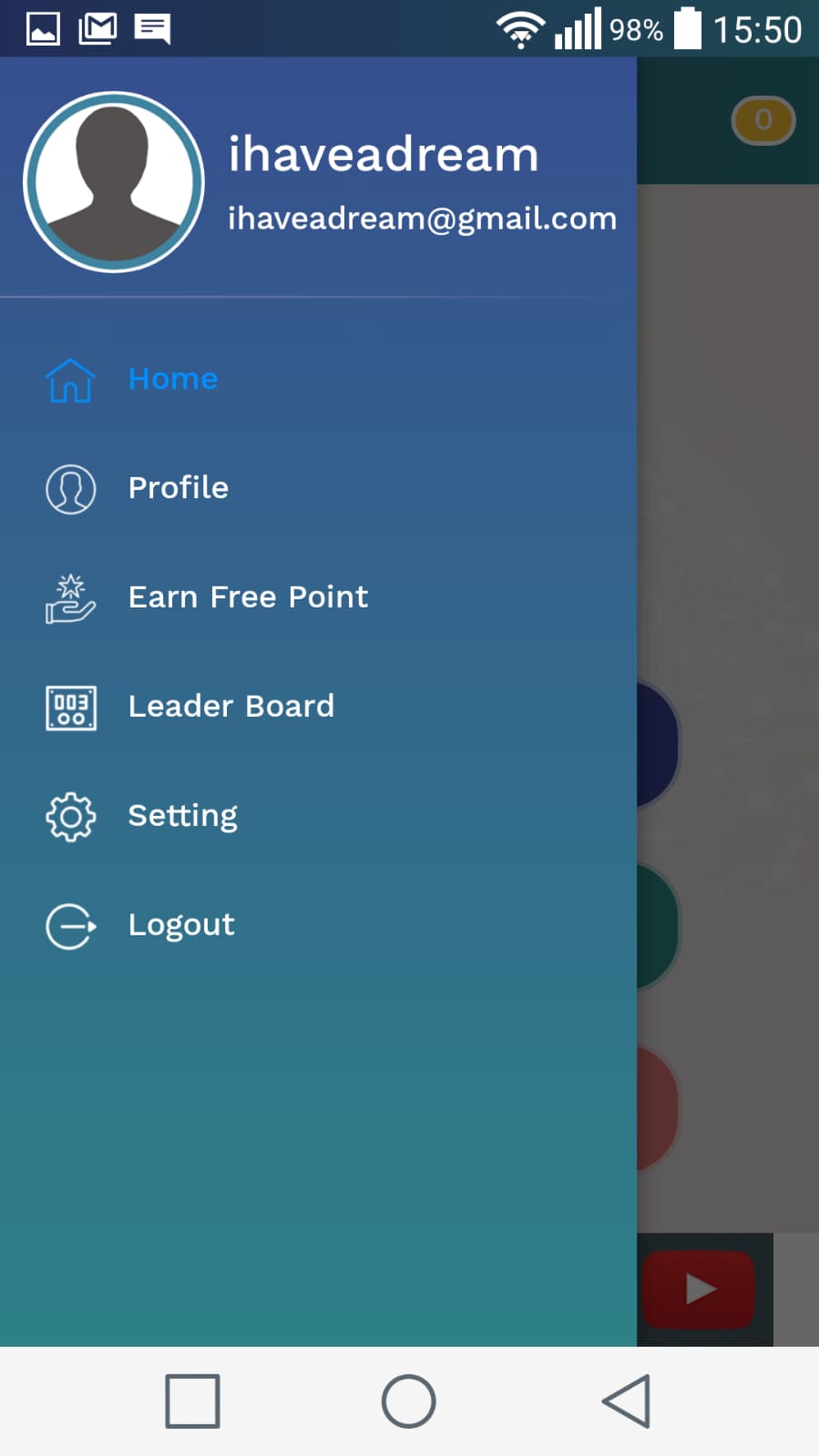Go to the phone's home screen
The width and height of the screenshot is (819, 1456).
408,1401
